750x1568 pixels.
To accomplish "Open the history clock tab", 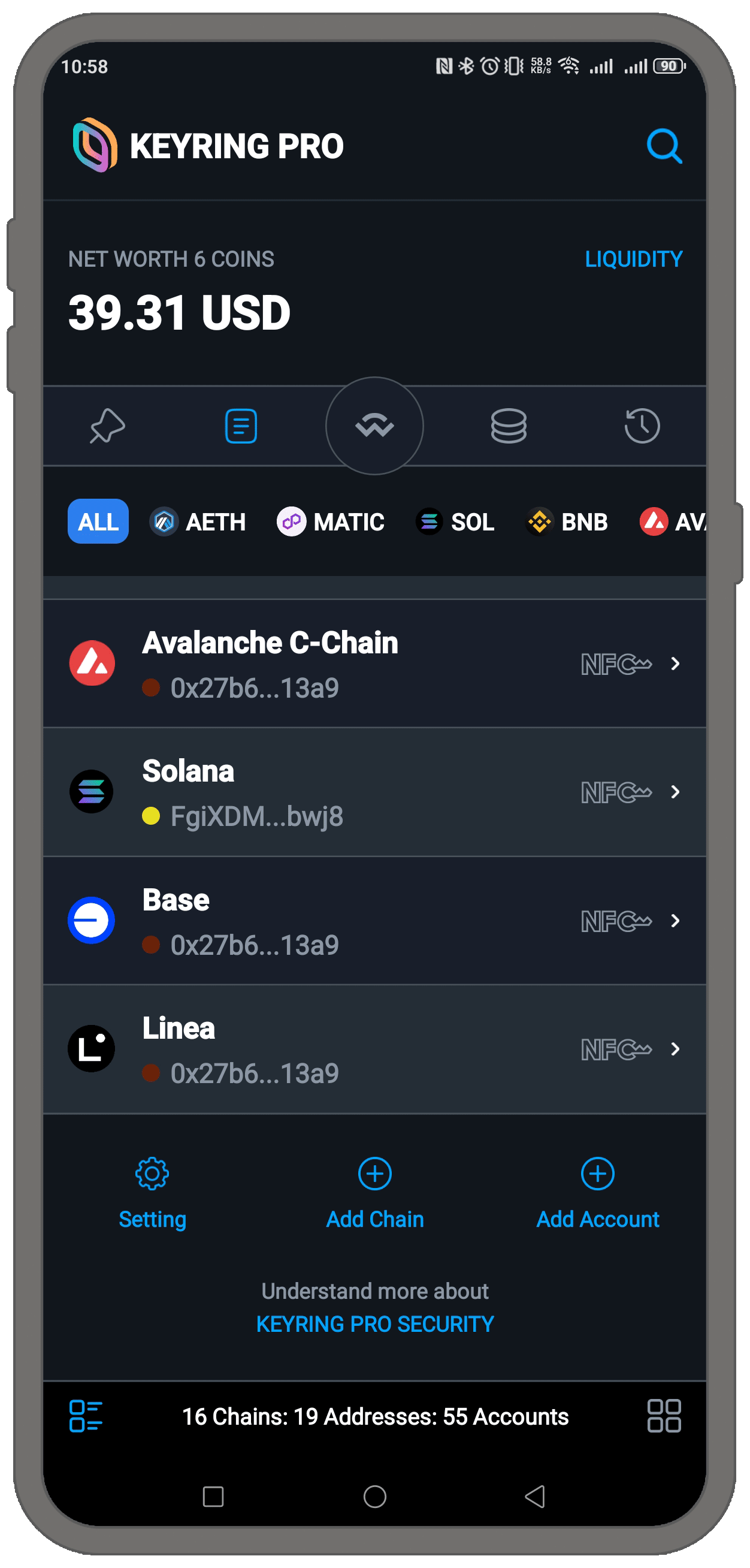I will pos(642,426).
